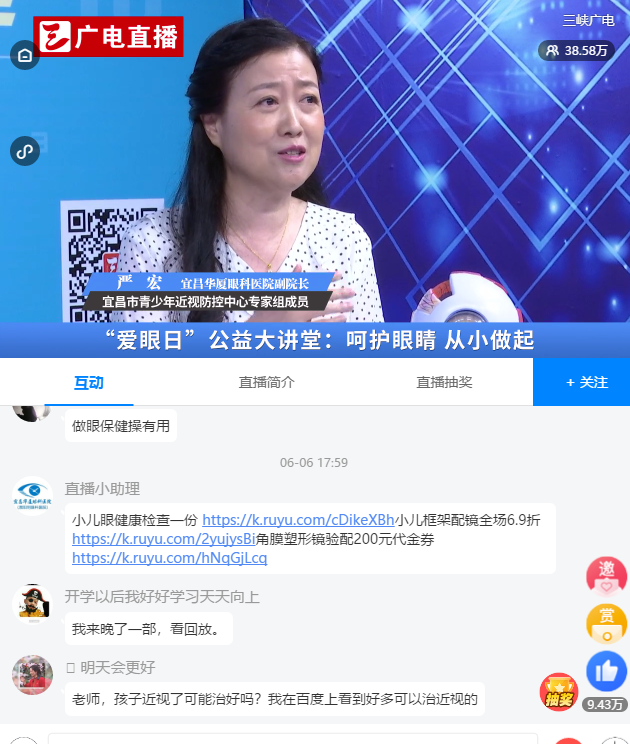Tap the link icon over the video
The image size is (630, 744).
pos(24,151)
